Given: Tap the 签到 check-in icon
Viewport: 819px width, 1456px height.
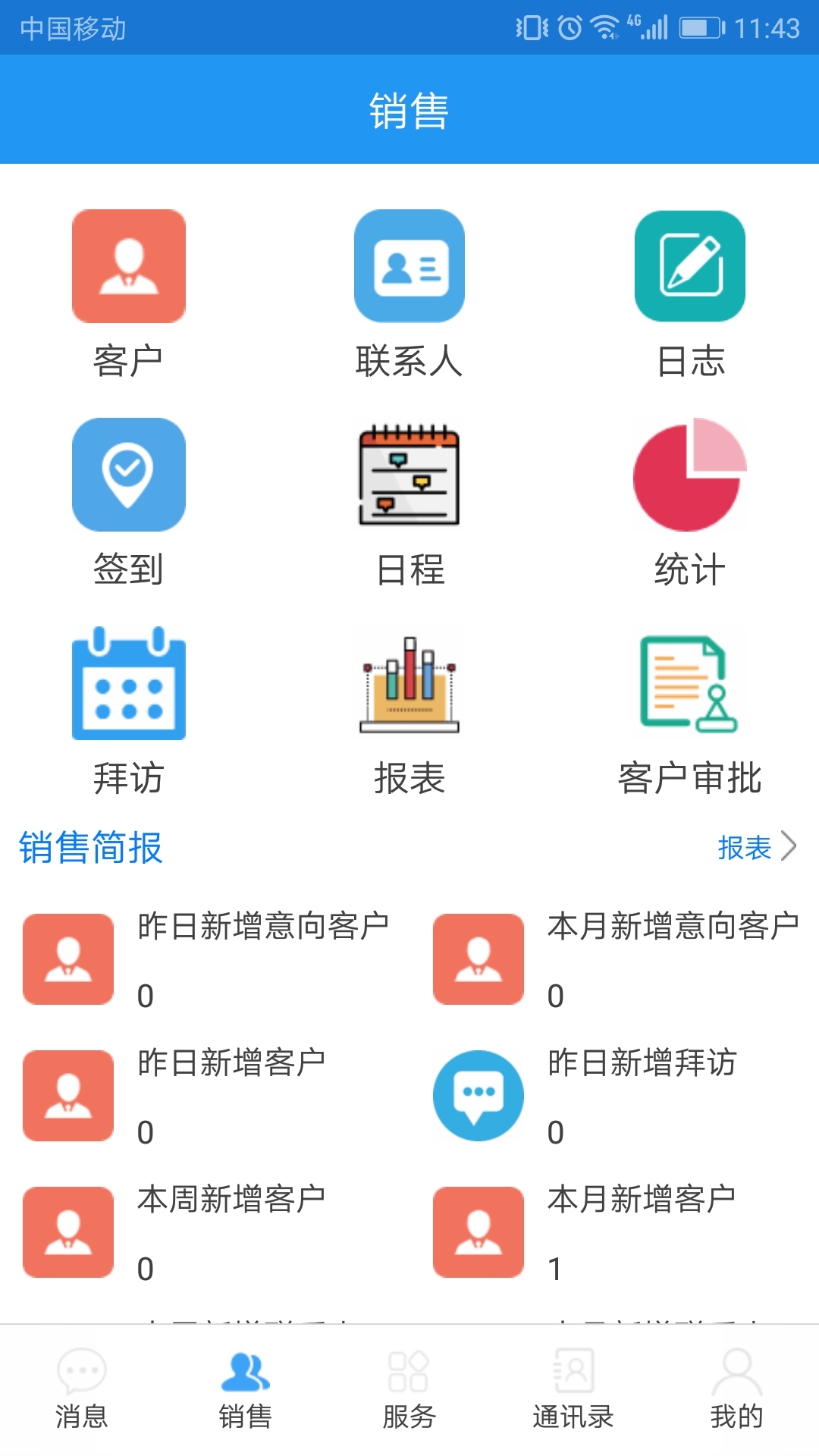Looking at the screenshot, I should click(x=128, y=475).
